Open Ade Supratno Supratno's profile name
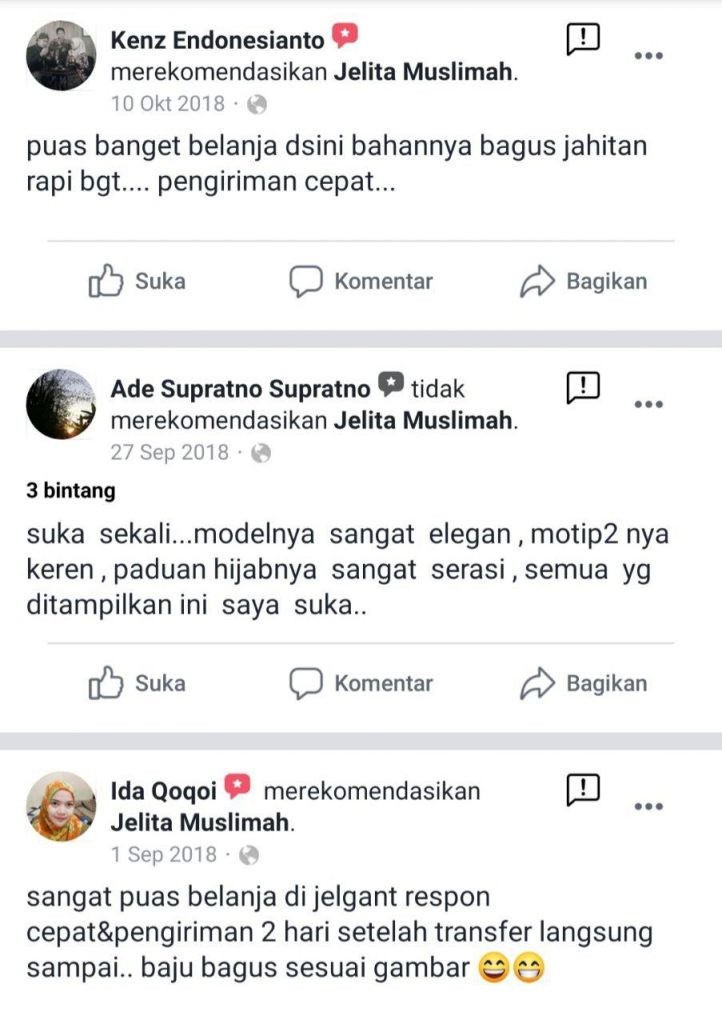The height and width of the screenshot is (1024, 722). coord(240,388)
